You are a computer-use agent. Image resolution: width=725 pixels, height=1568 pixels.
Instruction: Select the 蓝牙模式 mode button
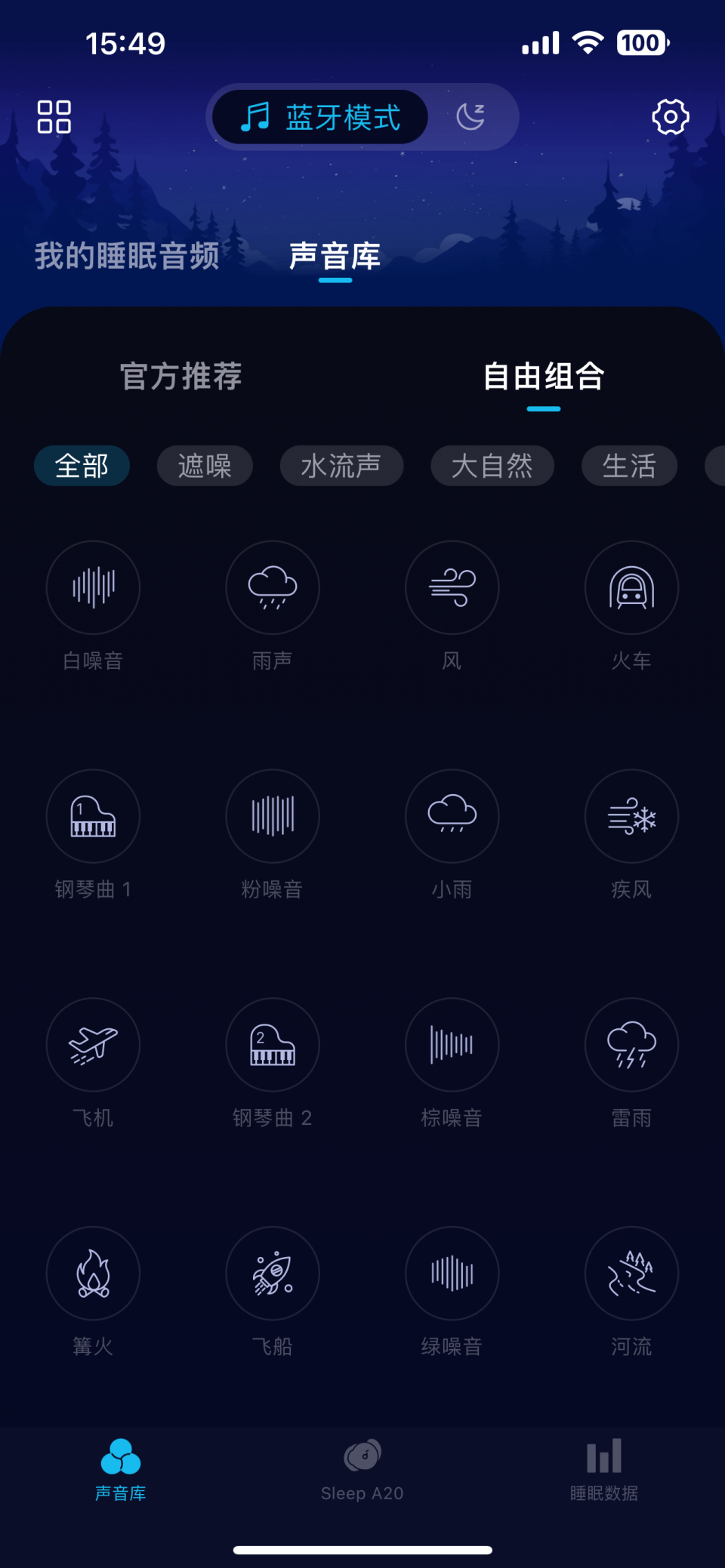(x=321, y=117)
